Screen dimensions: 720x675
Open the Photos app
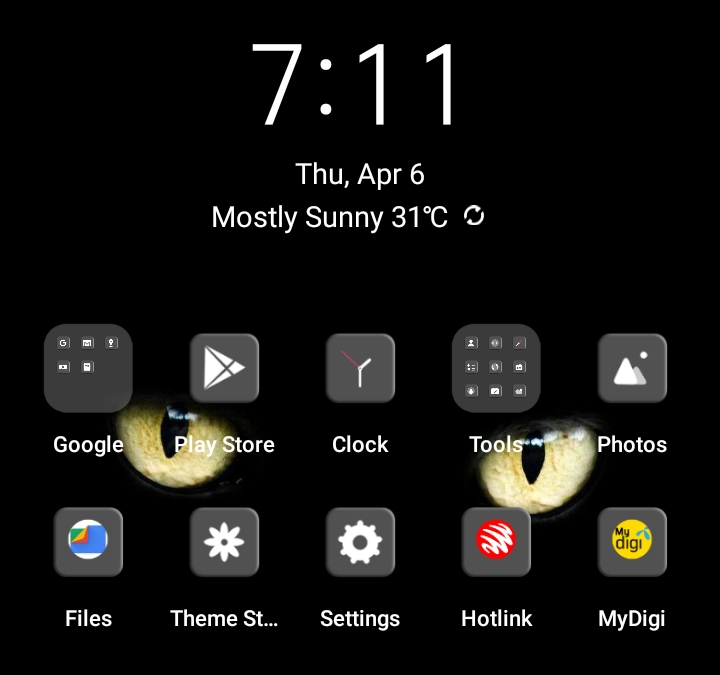coord(632,368)
